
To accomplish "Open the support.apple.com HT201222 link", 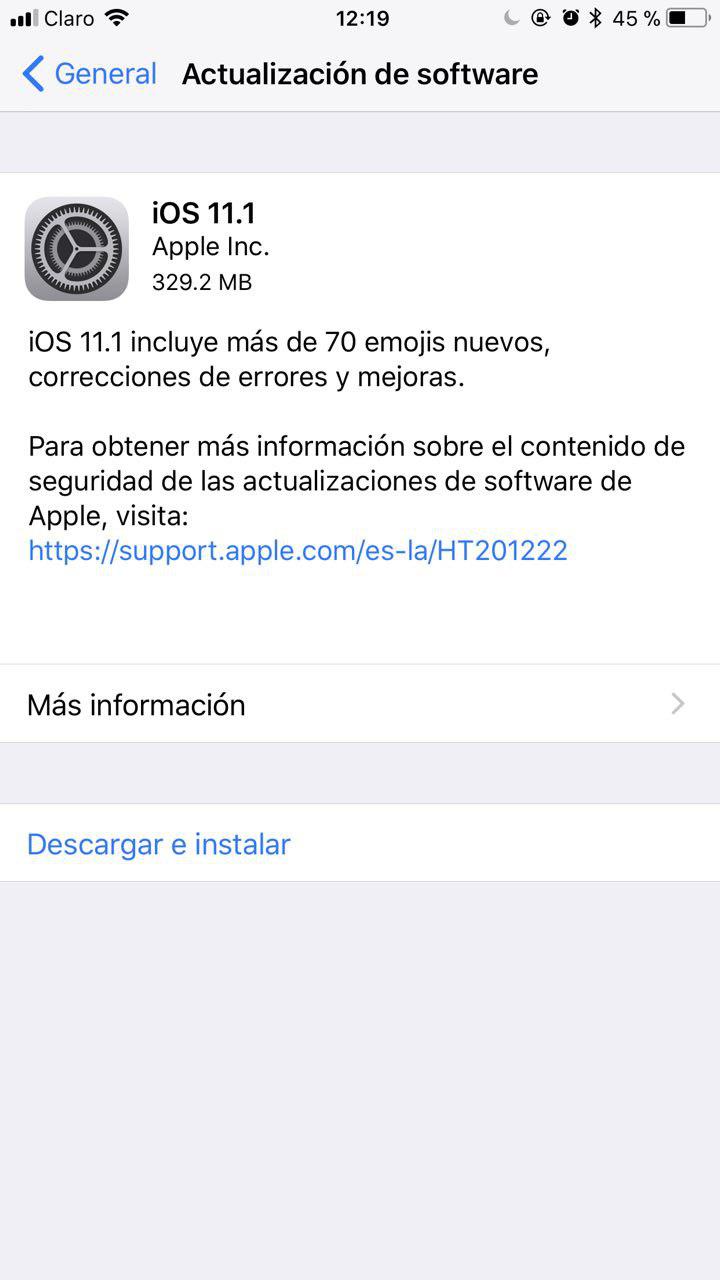I will click(298, 550).
